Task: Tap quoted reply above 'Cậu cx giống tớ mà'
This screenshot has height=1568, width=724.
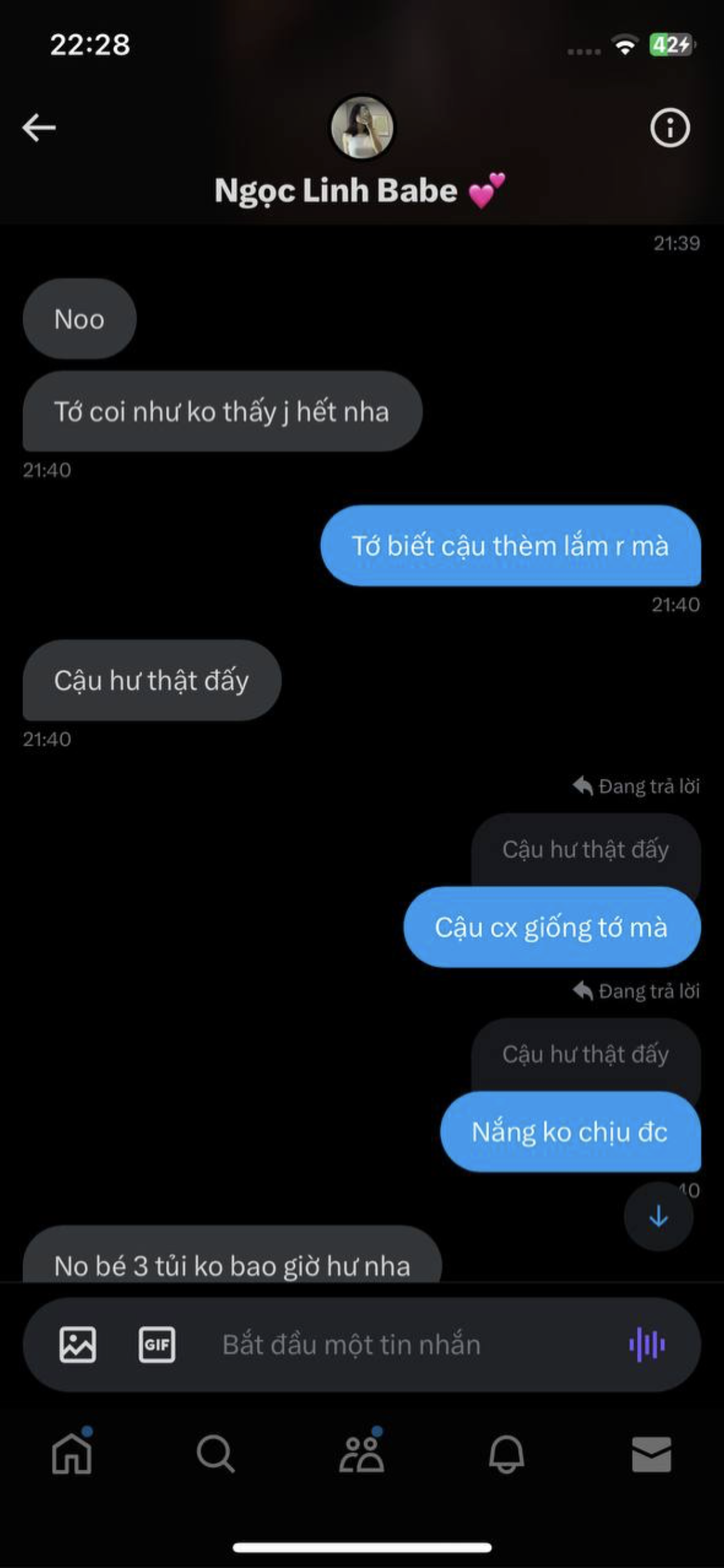Action: point(585,850)
